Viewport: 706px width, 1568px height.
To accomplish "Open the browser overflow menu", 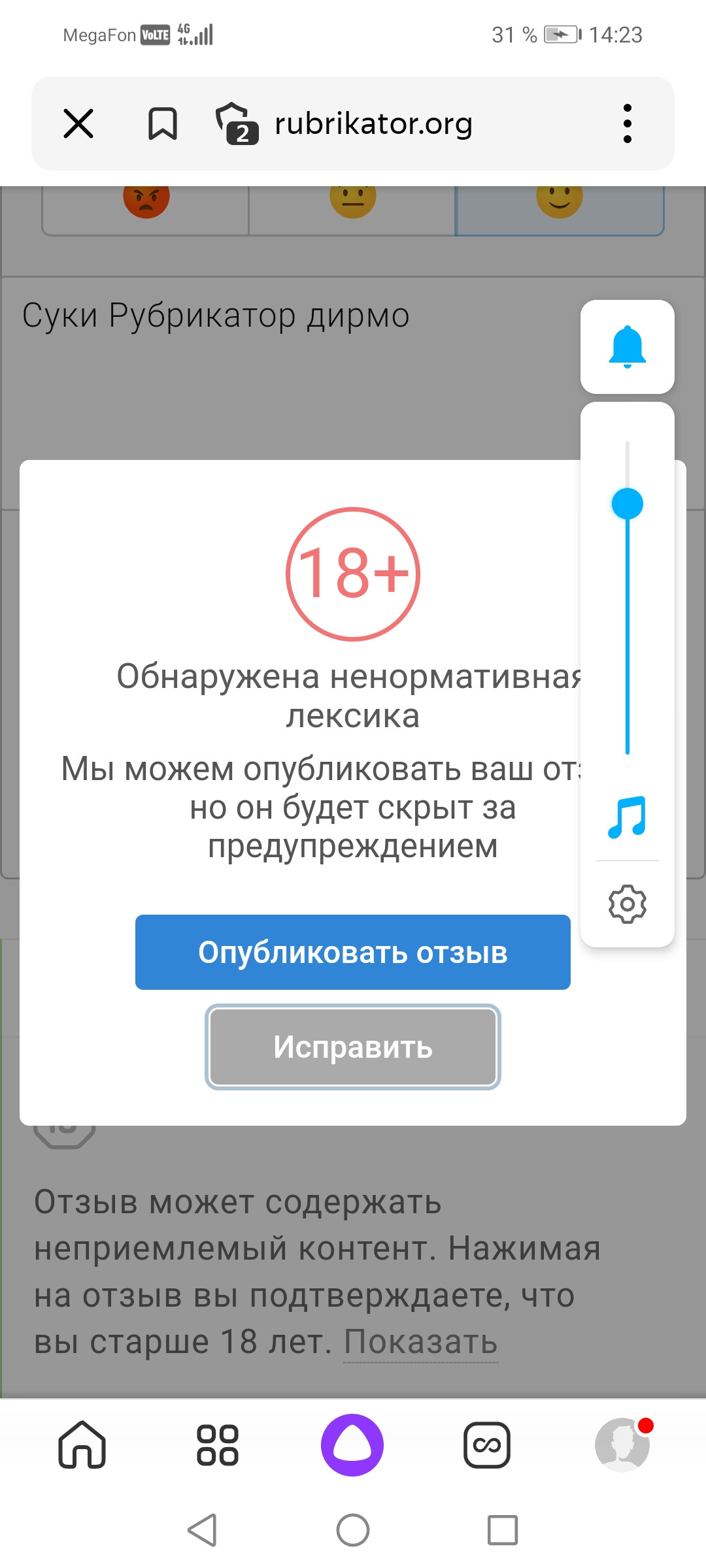I will click(x=627, y=123).
